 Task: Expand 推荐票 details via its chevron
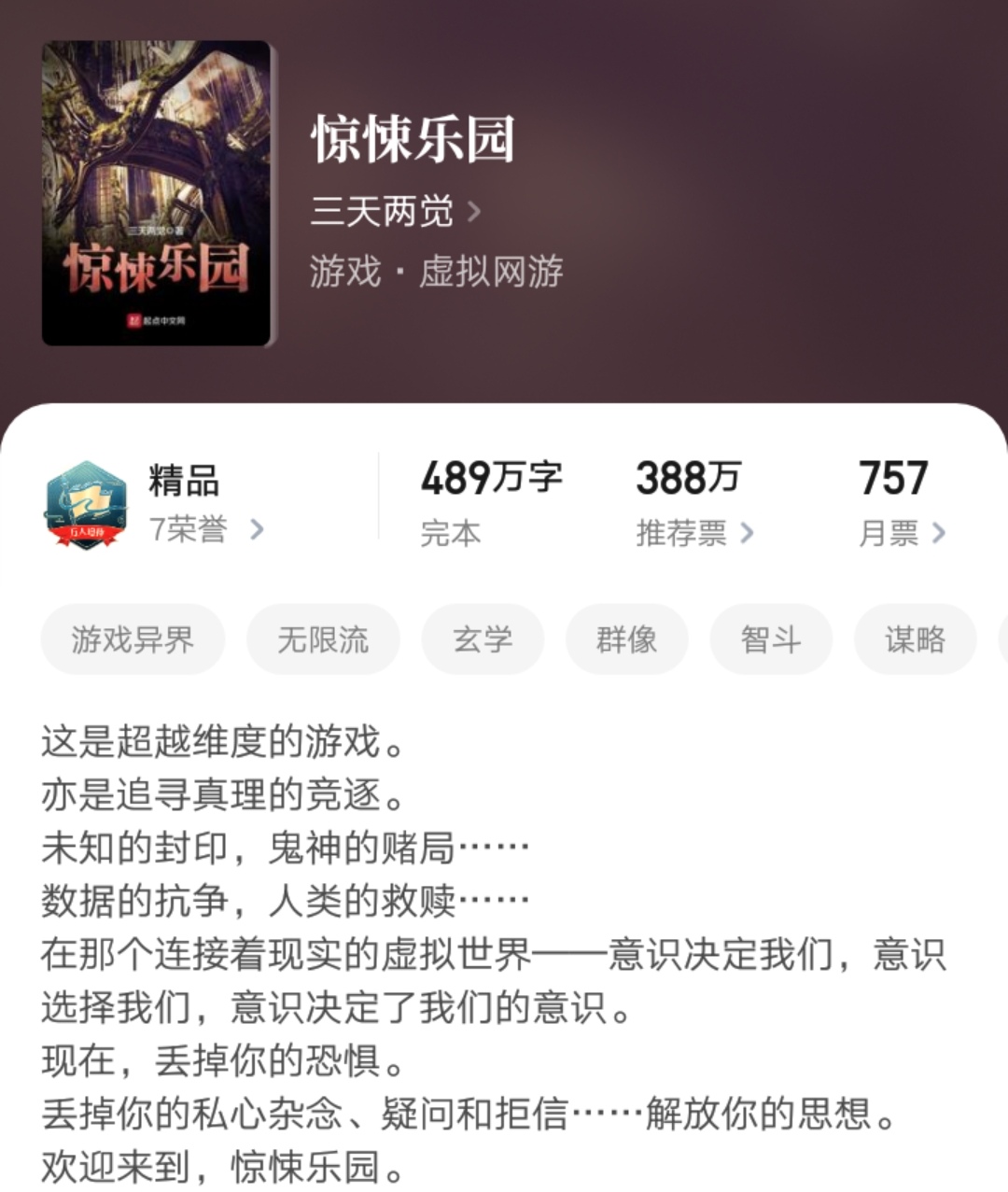[747, 533]
